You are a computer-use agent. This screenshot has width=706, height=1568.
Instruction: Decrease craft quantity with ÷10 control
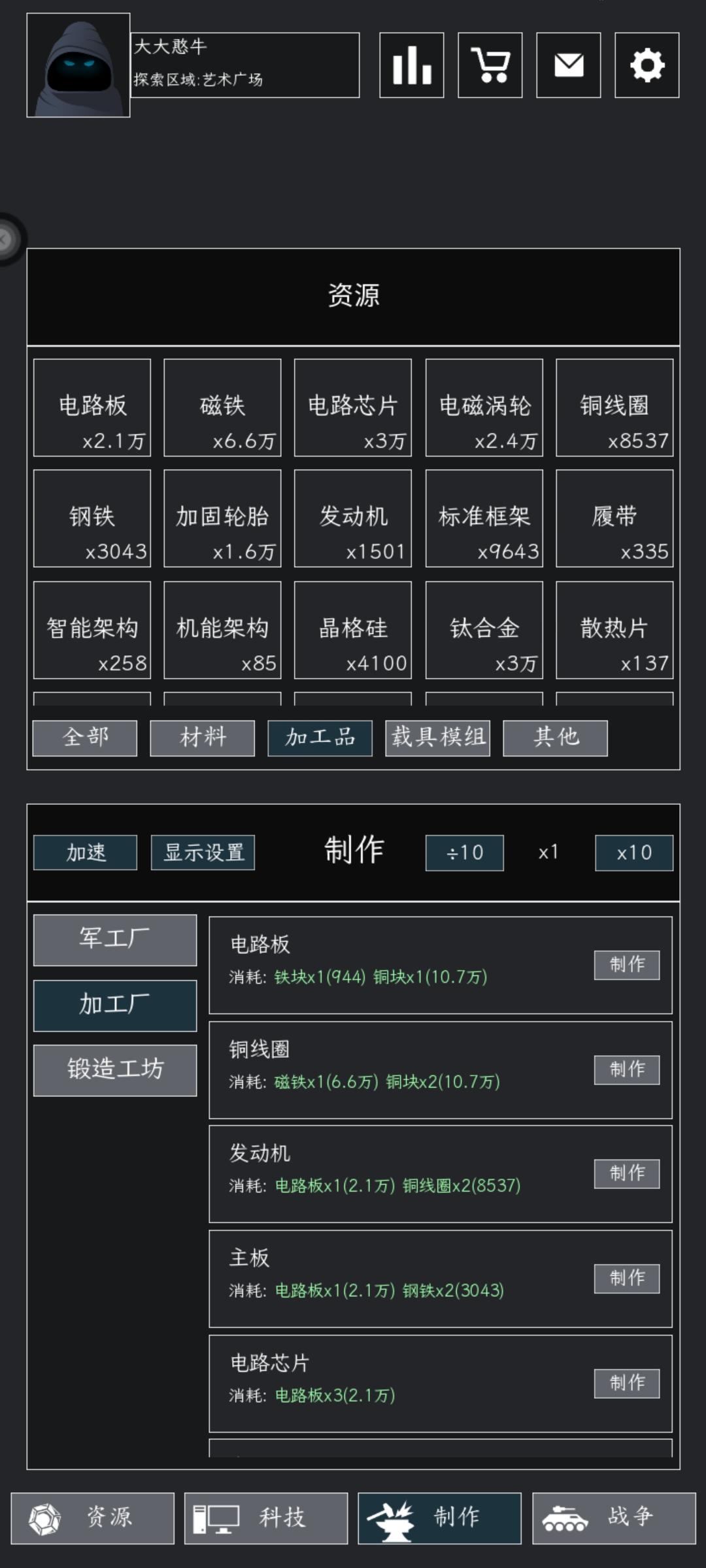pyautogui.click(x=463, y=851)
